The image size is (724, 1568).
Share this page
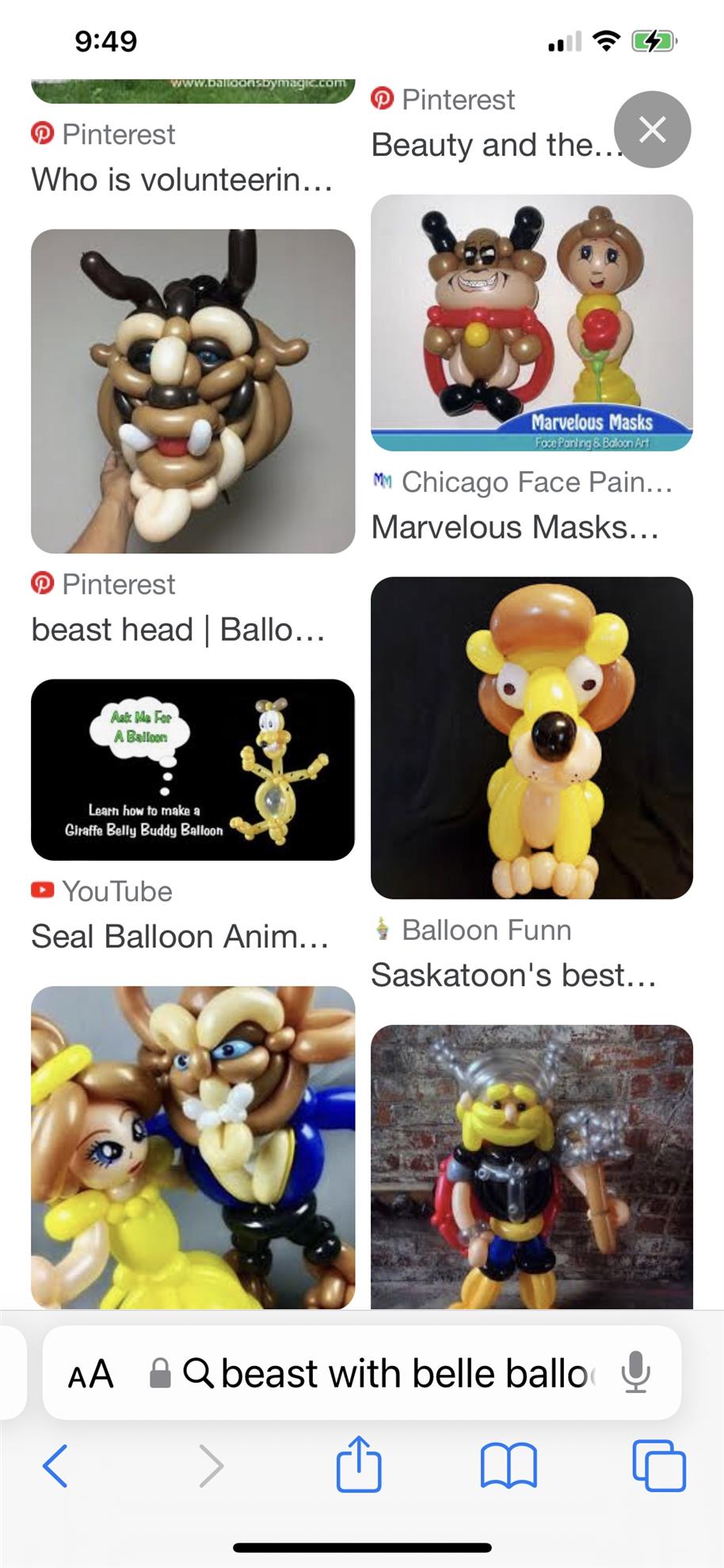point(359,1464)
